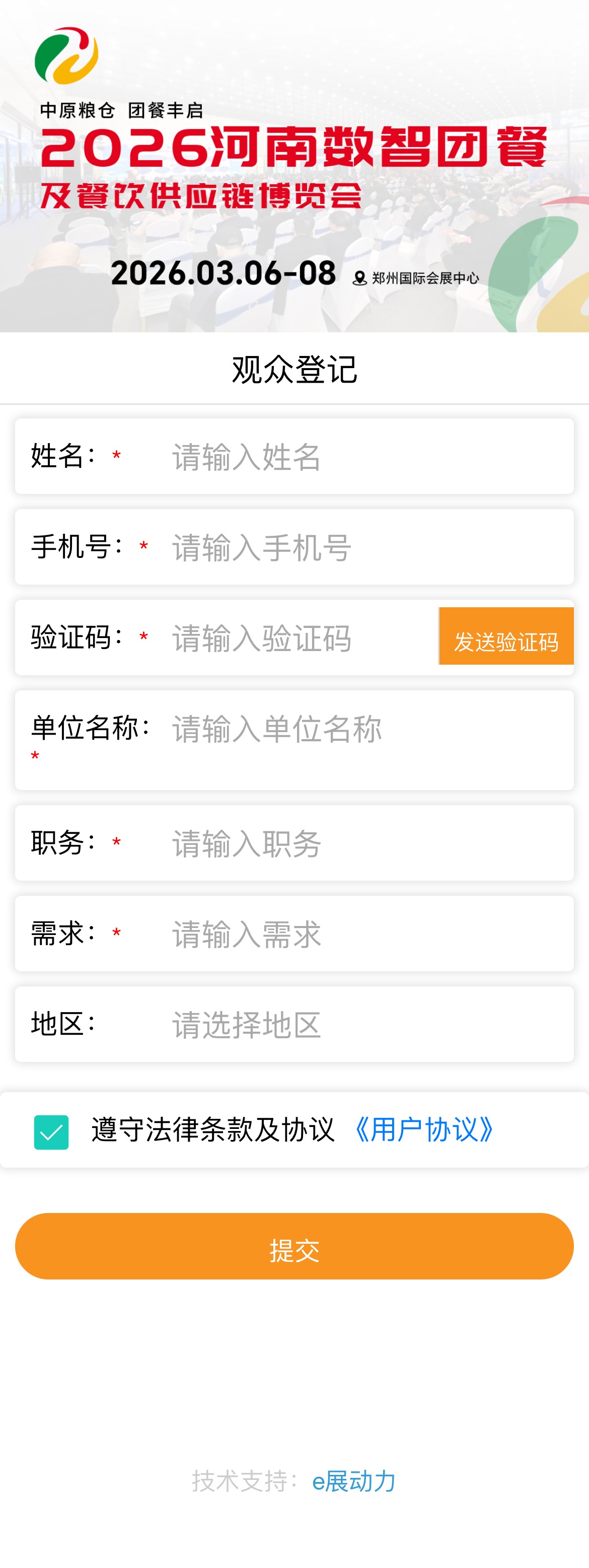Enter phone number in 手机号 field
This screenshot has height=1568, width=589.
point(365,548)
